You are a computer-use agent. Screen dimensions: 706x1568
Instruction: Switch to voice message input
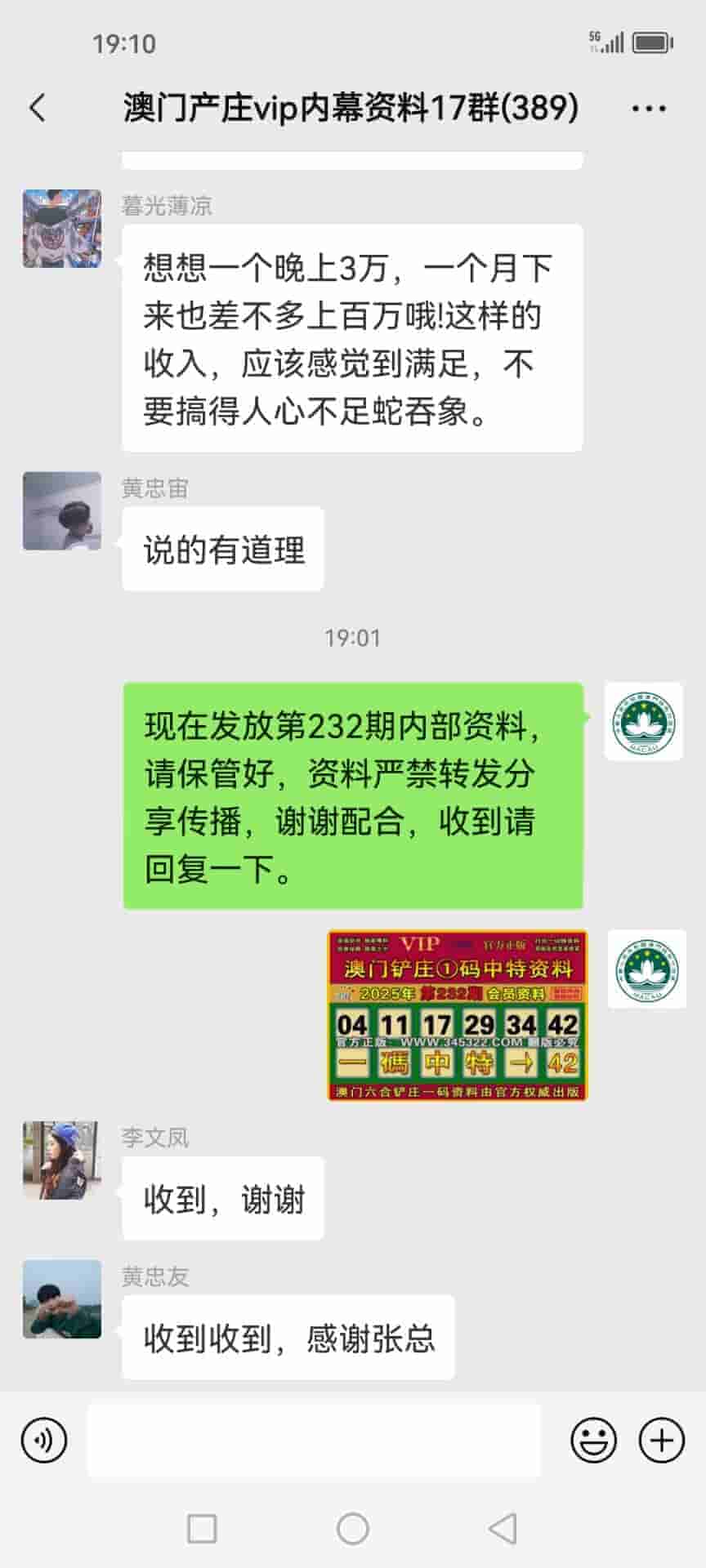pos(44,1441)
